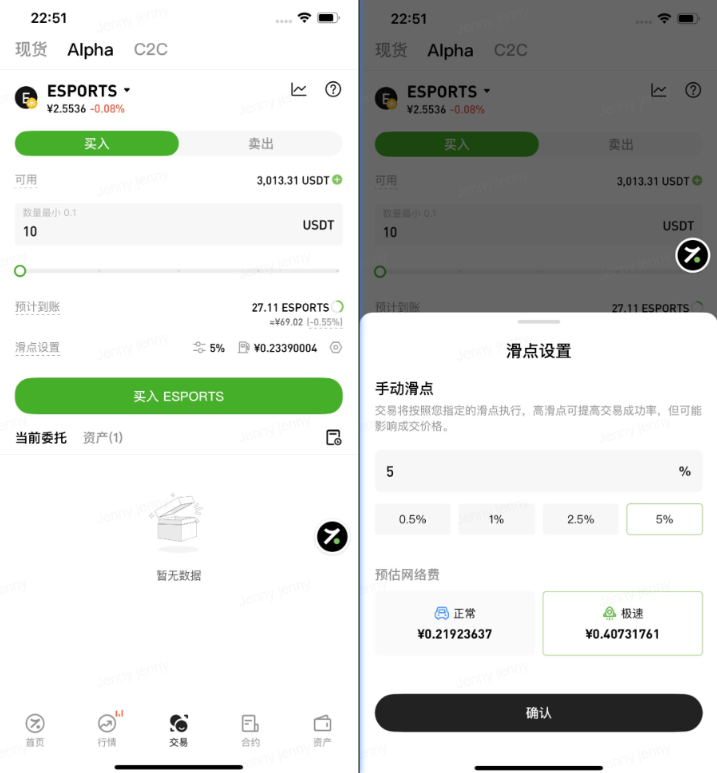Tap the add funds plus icon beside 可用

(337, 180)
